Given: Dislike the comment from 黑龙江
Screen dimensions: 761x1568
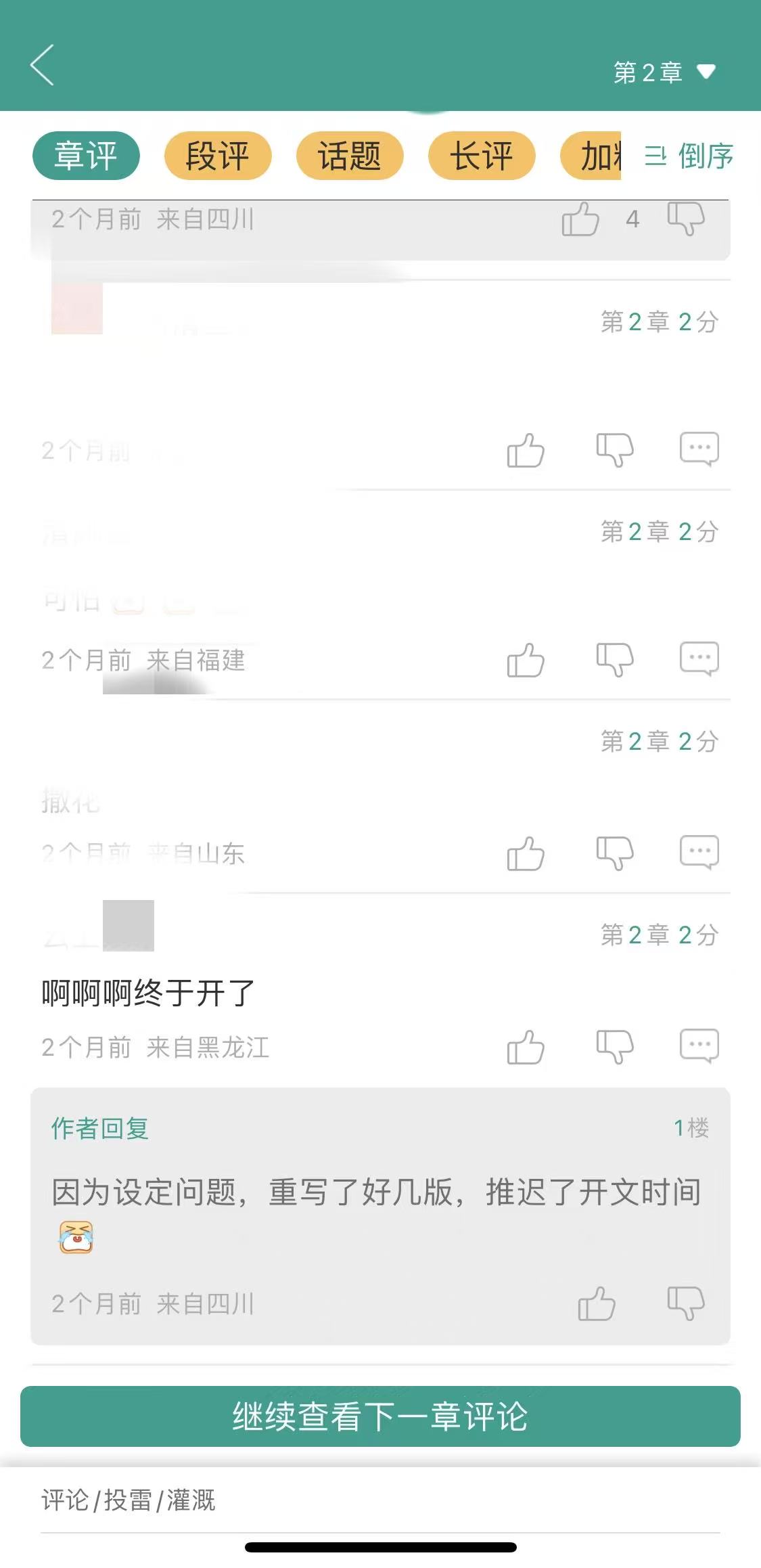Looking at the screenshot, I should (614, 1047).
